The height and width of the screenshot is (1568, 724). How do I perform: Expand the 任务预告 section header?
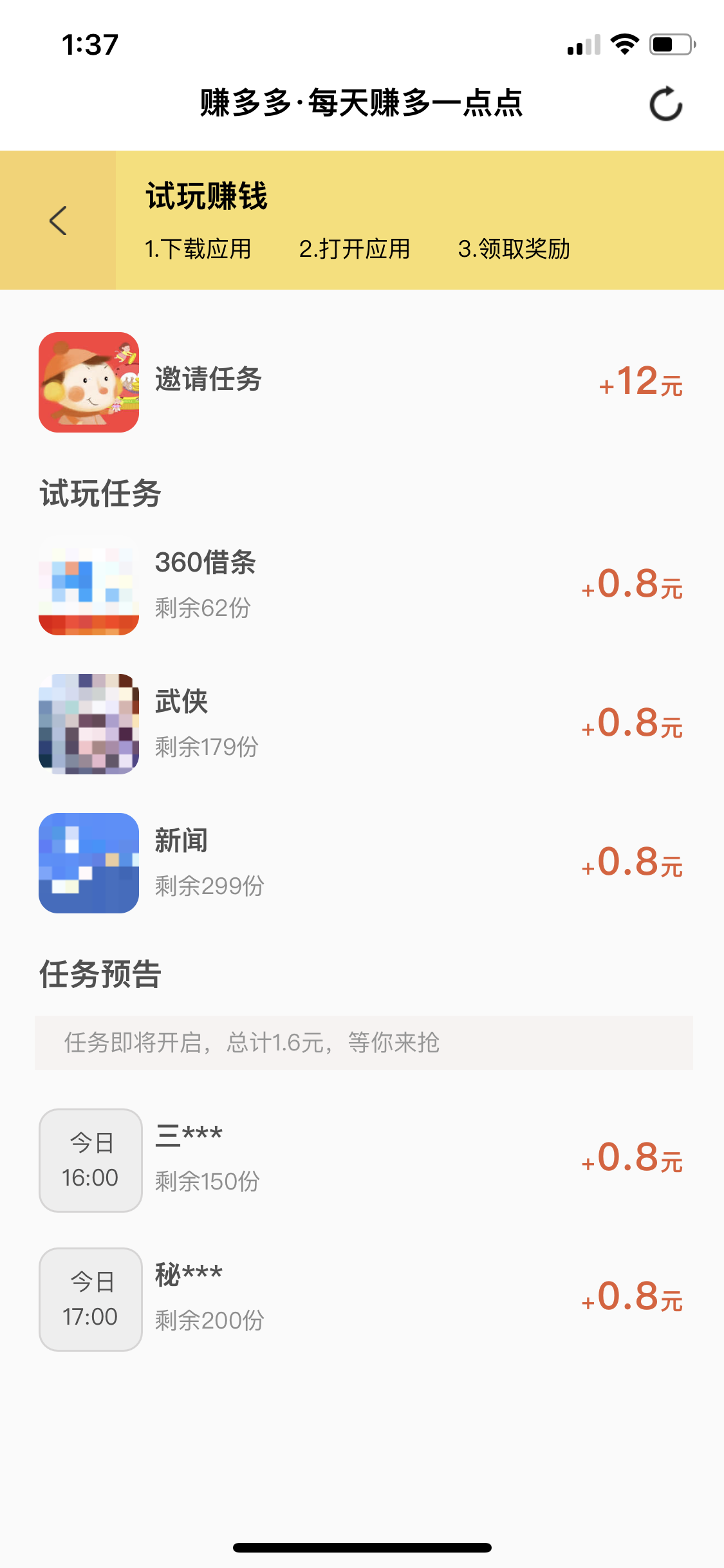101,975
